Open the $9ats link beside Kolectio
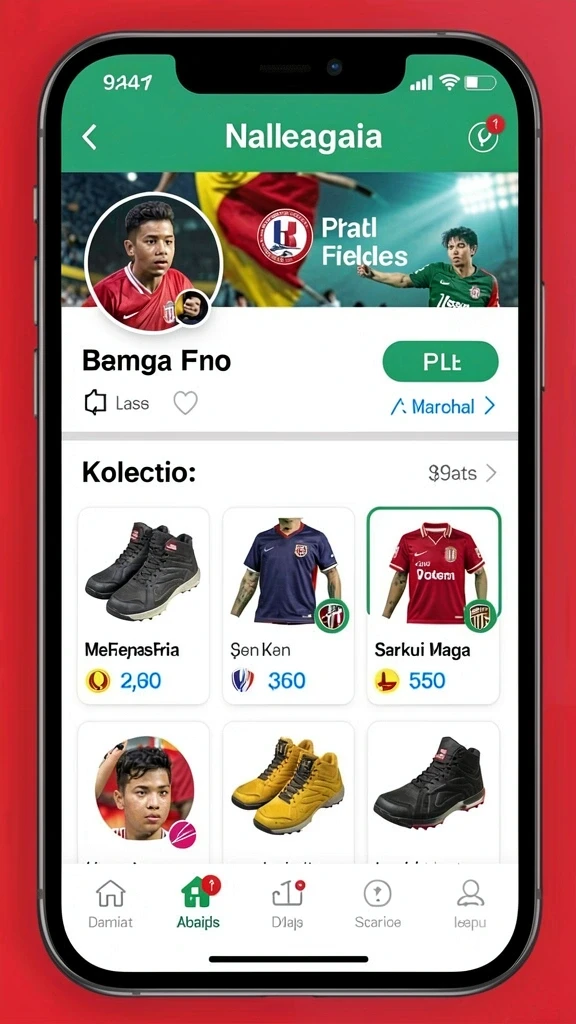 click(462, 473)
